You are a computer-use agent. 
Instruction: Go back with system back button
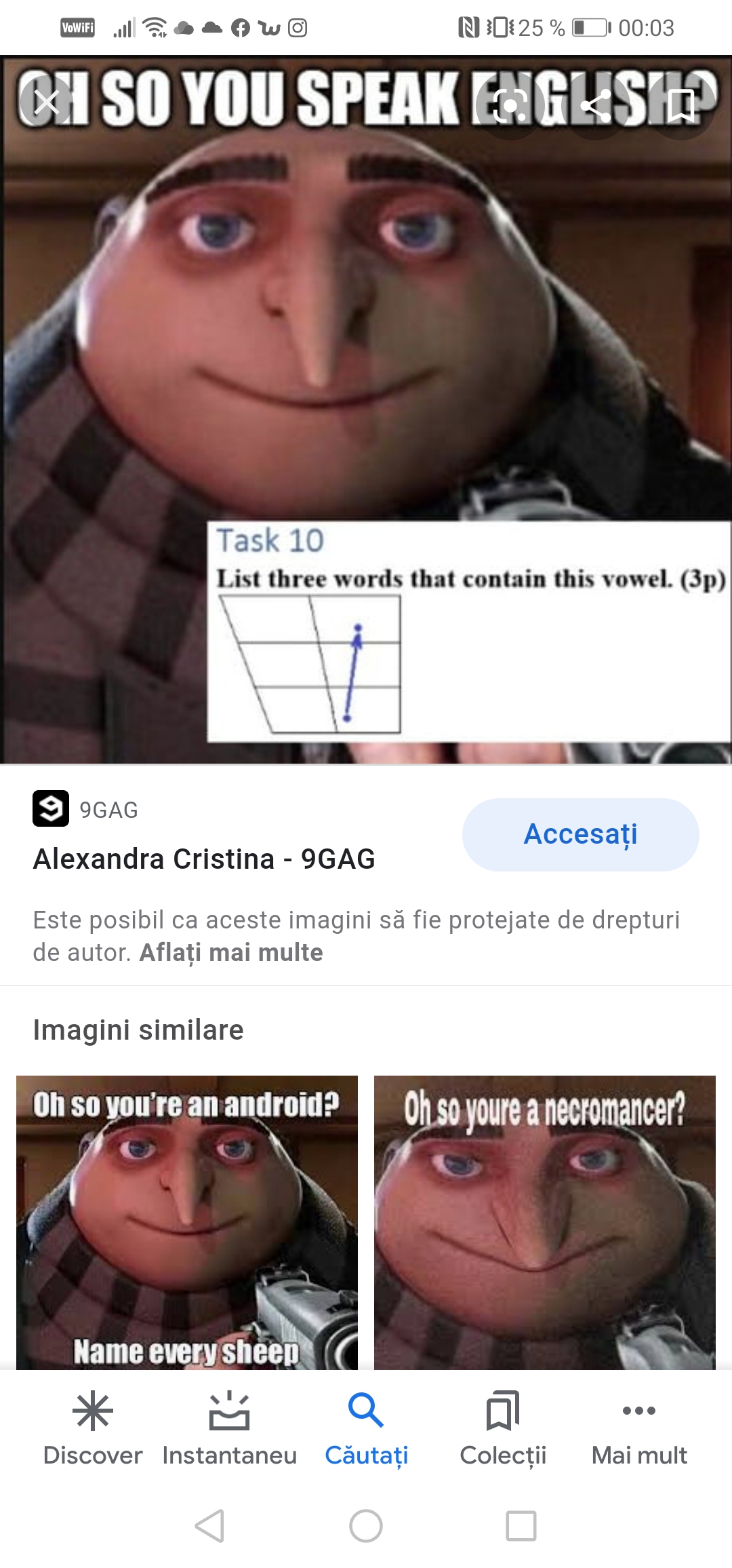209,1525
